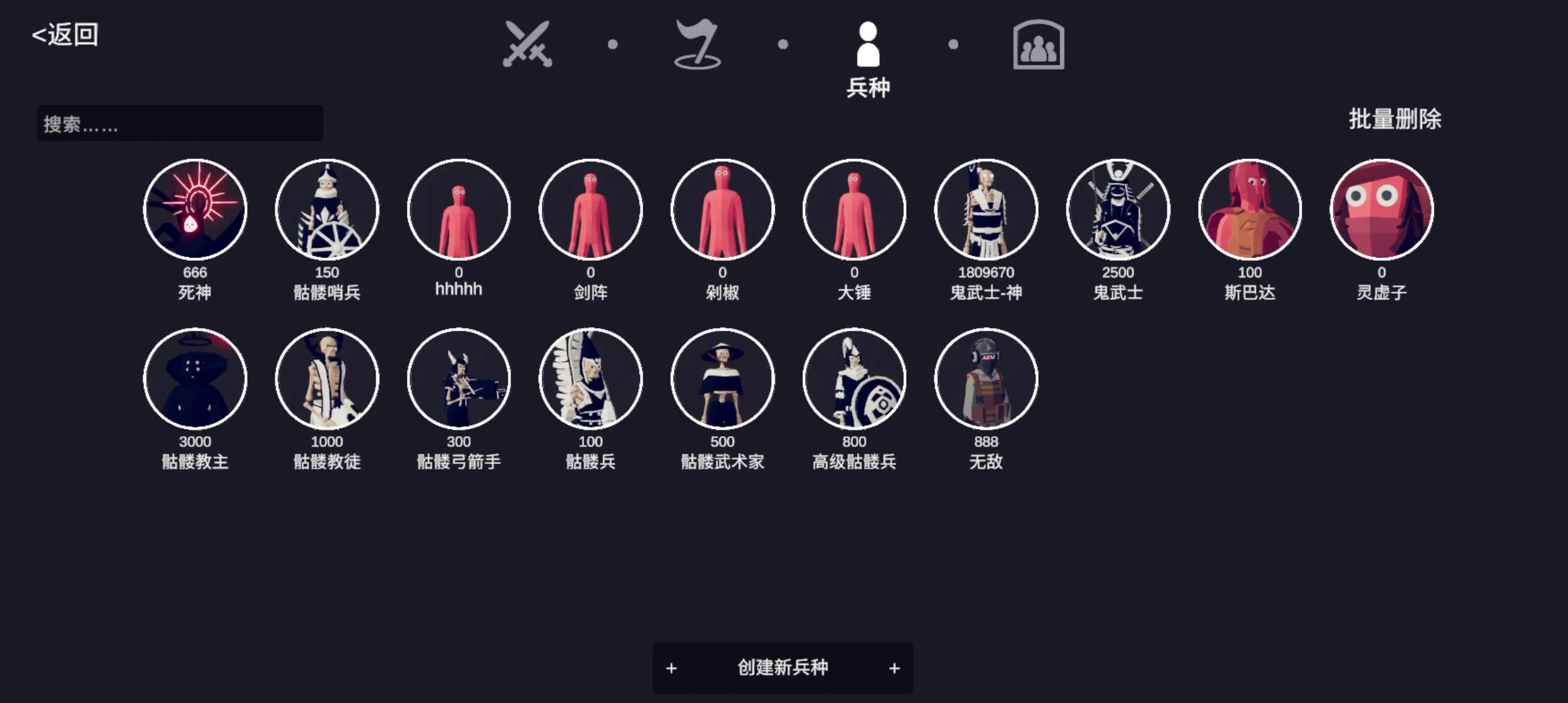The width and height of the screenshot is (1568, 703).
Task: Open the 斯巴达 unit
Action: tap(1250, 210)
